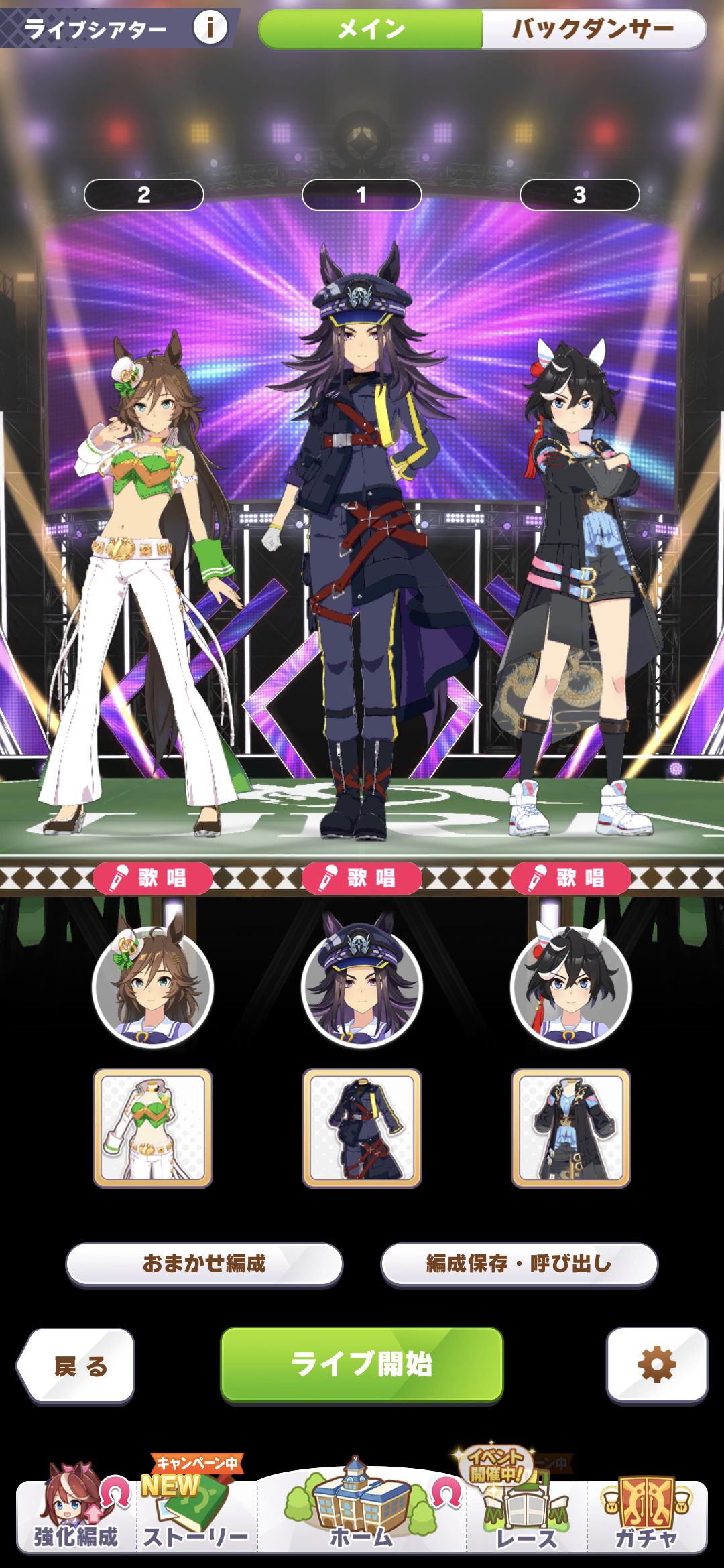Select the center position 1 character portrait
Screen dimensions: 724x1568
coord(362,986)
